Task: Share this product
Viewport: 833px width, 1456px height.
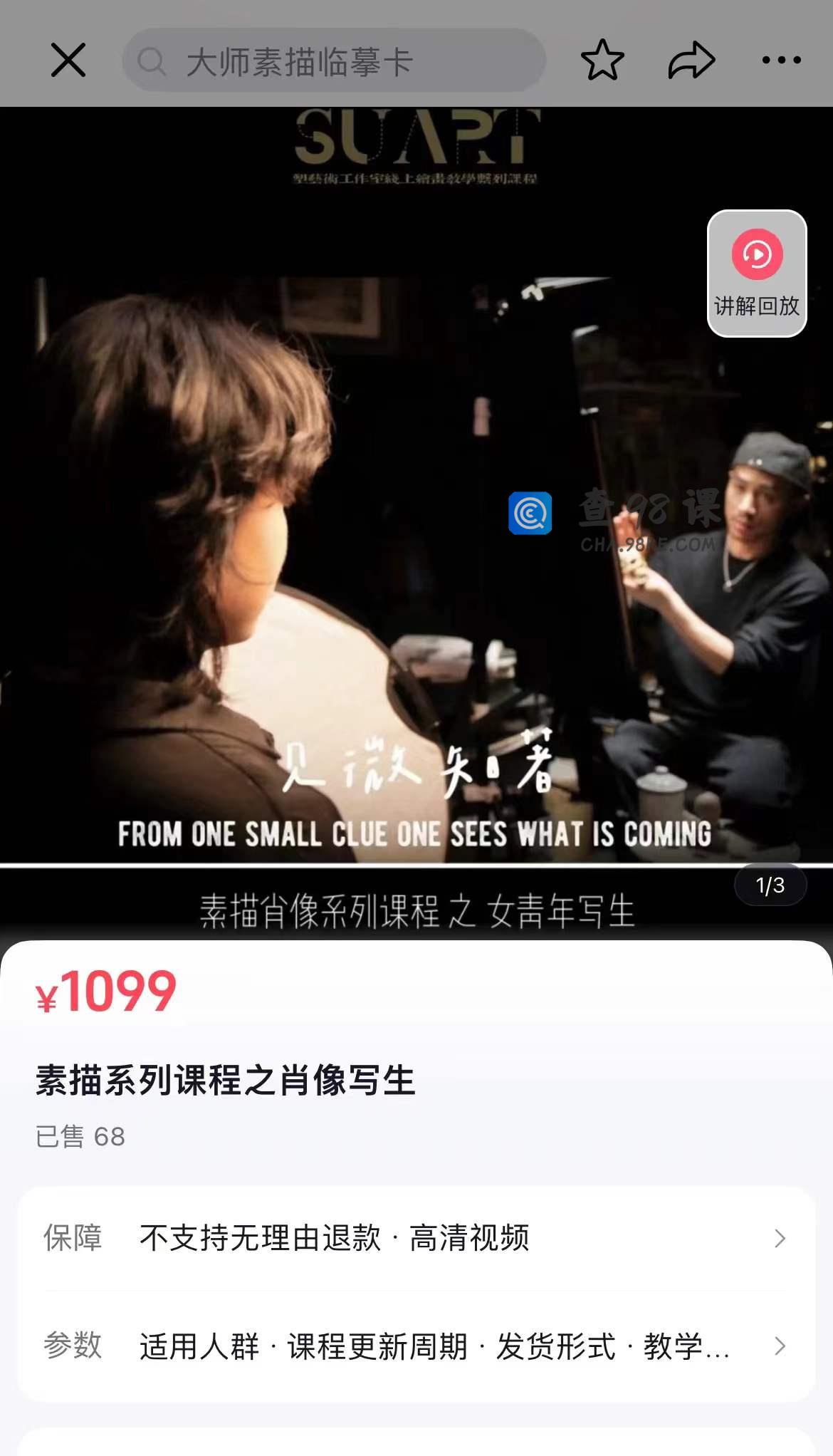Action: coord(691,60)
